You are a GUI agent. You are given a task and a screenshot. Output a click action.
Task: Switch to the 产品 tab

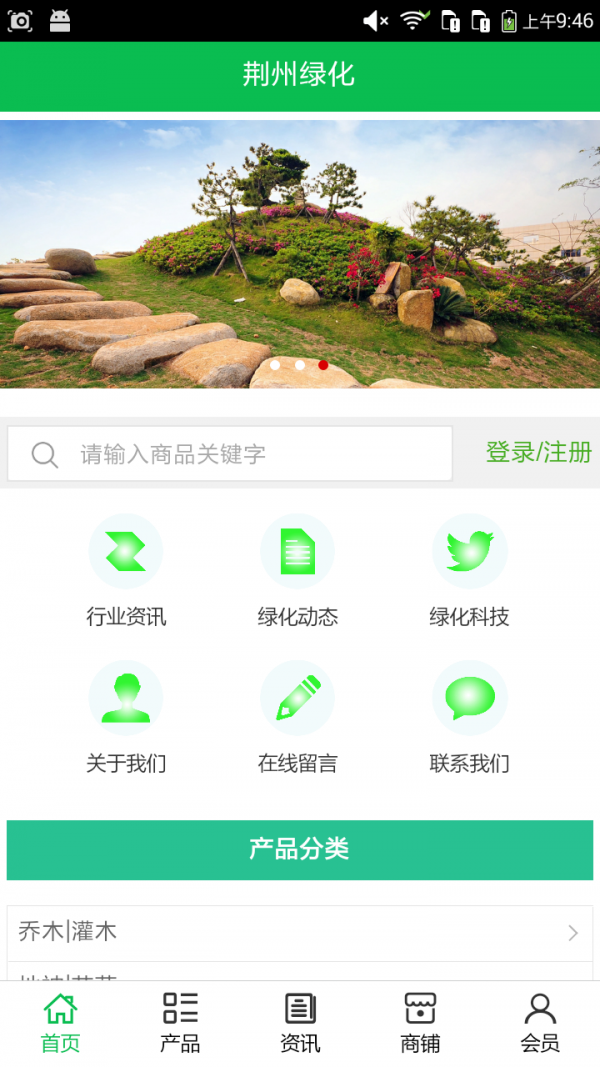(180, 1023)
